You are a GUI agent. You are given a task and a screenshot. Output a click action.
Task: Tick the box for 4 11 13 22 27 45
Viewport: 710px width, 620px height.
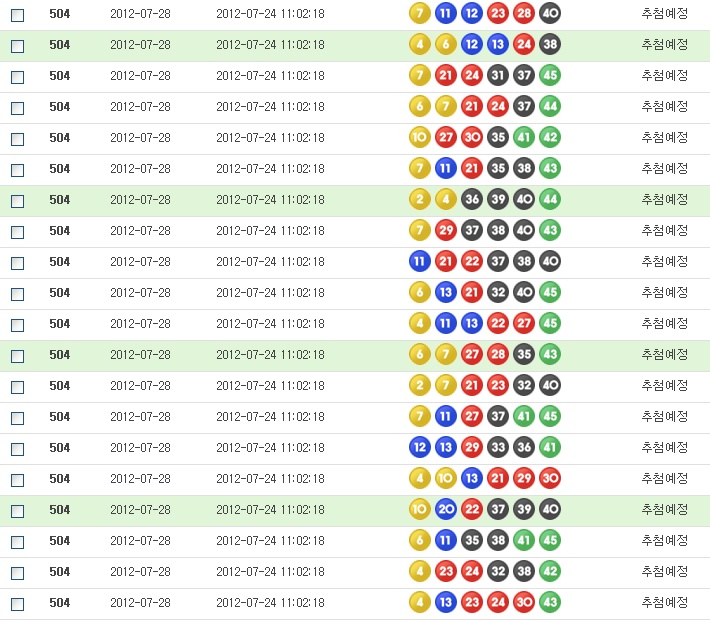(17, 325)
